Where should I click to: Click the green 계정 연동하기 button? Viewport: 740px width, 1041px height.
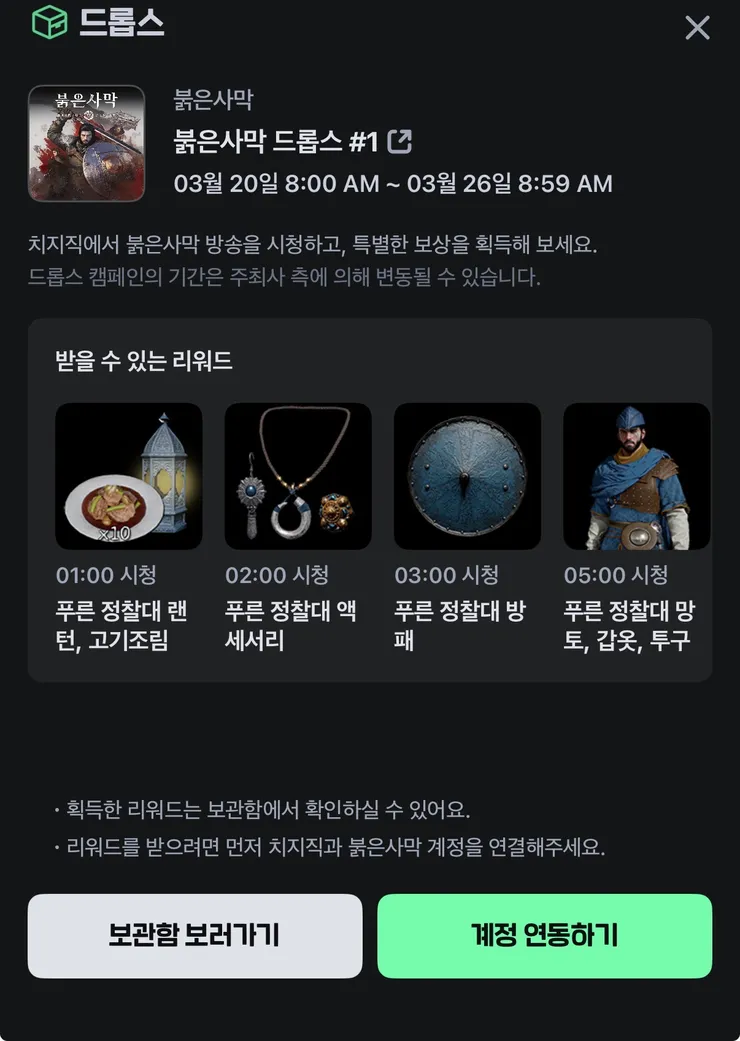coord(545,935)
